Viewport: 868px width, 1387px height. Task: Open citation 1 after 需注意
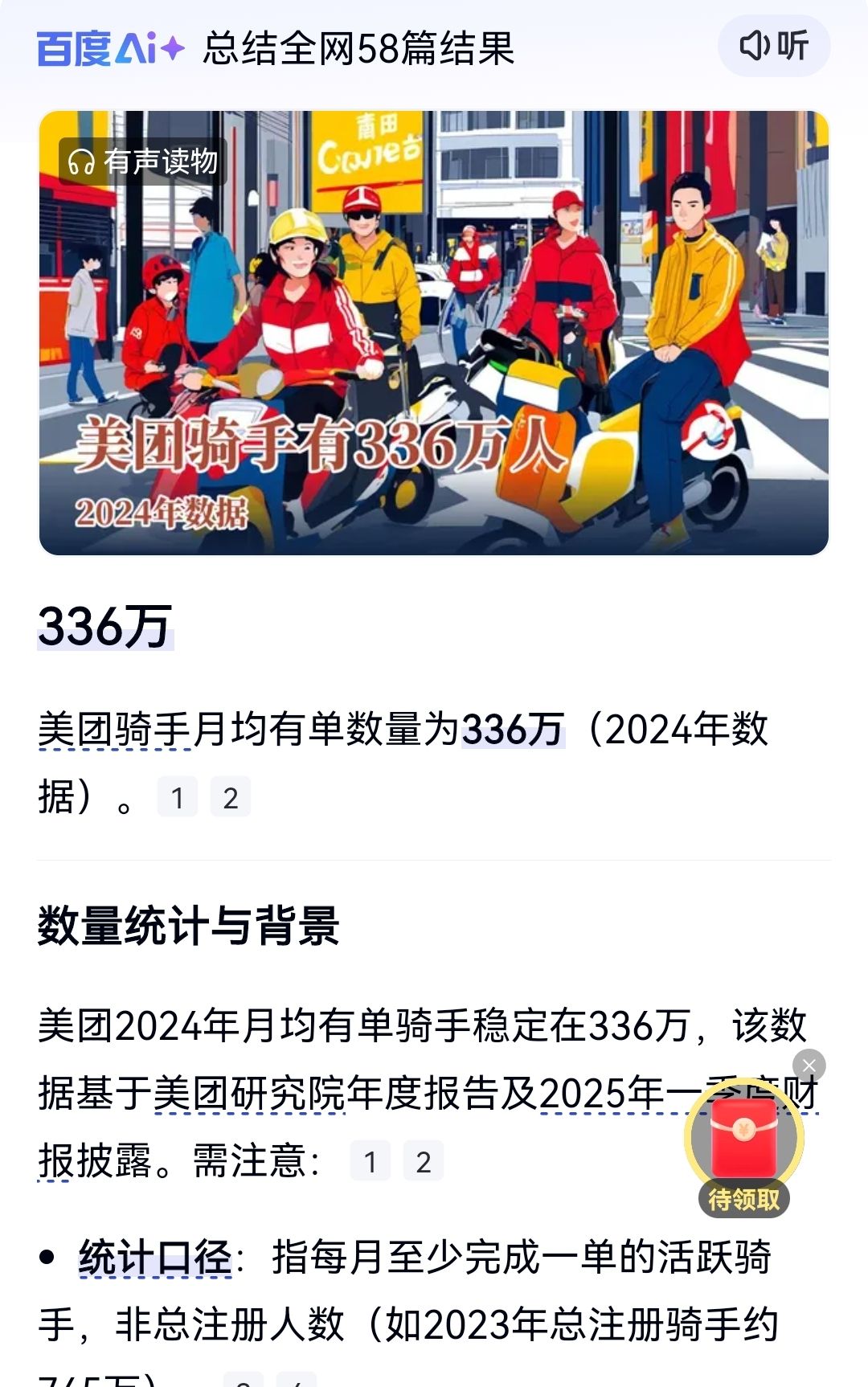pos(371,1161)
